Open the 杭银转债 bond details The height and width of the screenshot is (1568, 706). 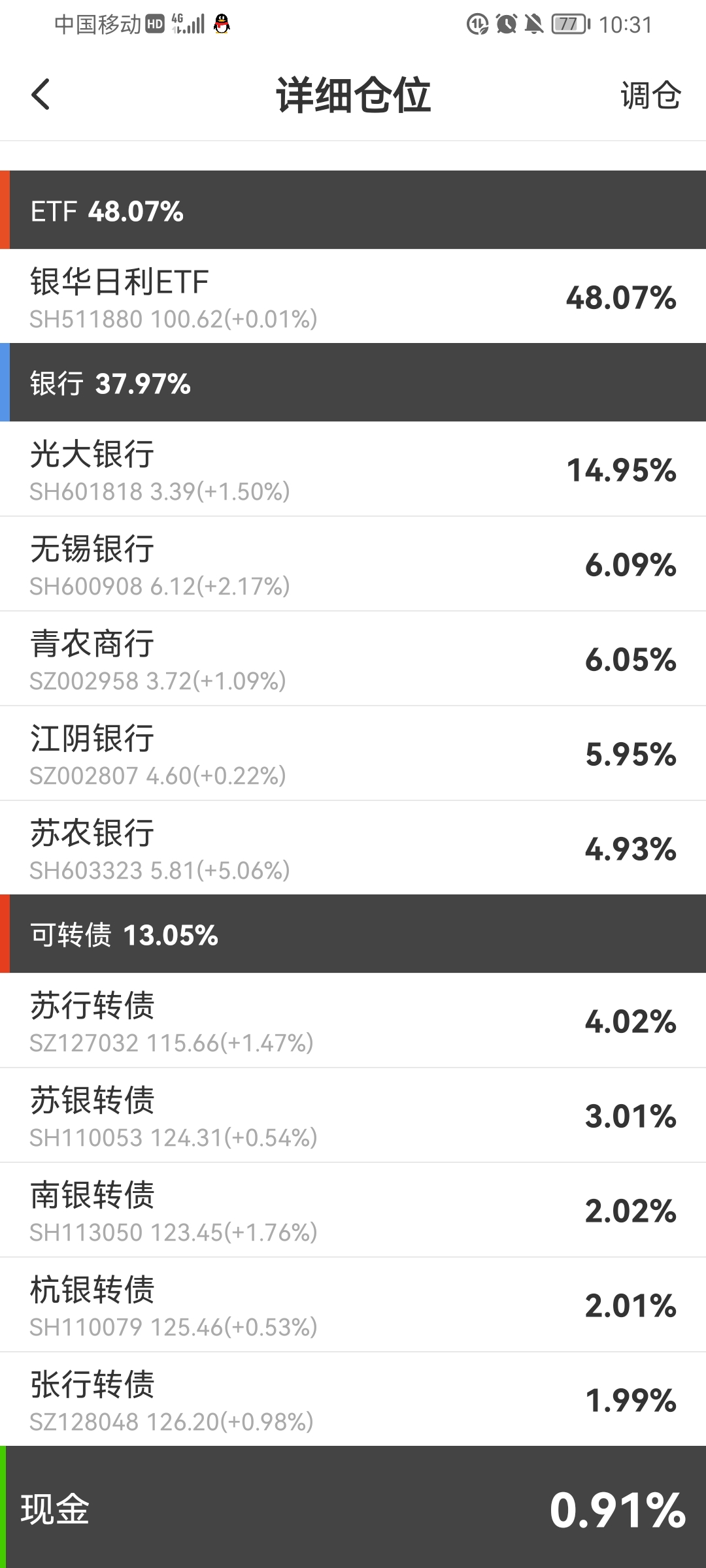click(x=353, y=1305)
